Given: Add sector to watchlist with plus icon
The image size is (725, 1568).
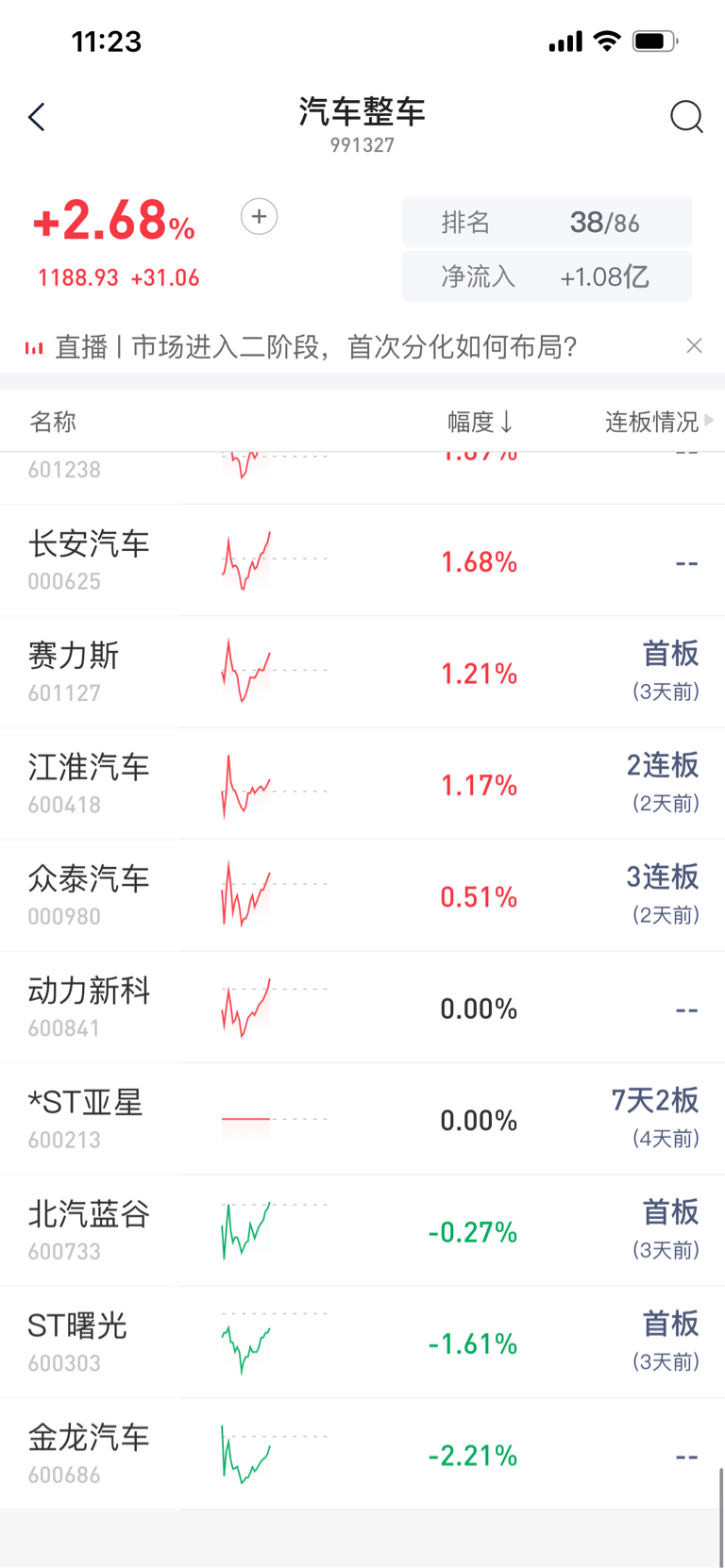Looking at the screenshot, I should click(259, 216).
